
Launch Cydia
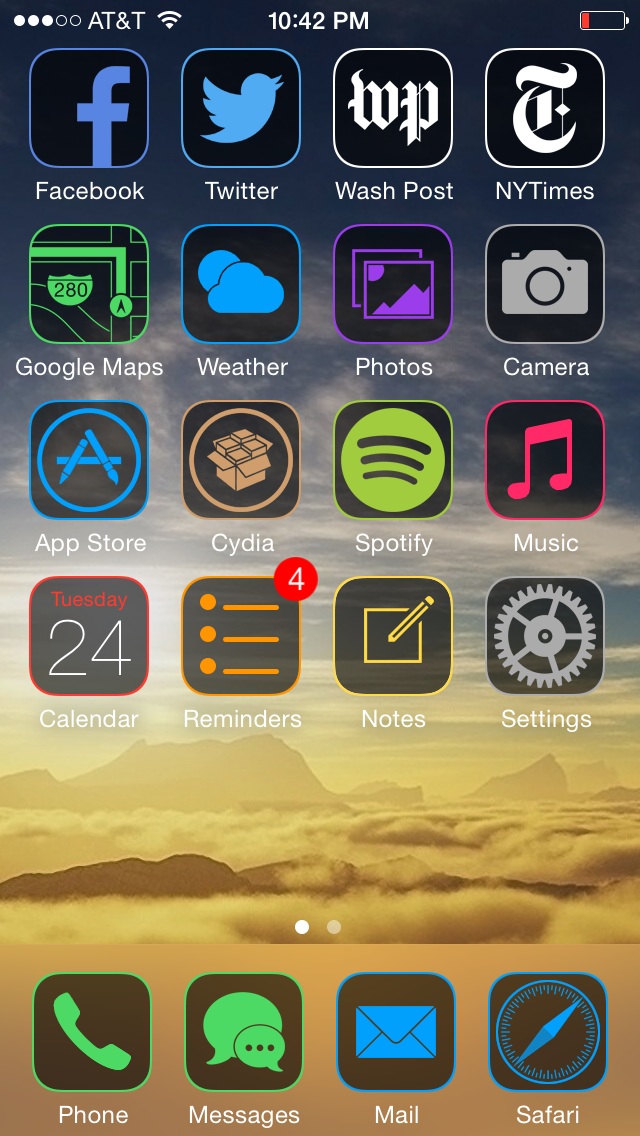click(241, 460)
